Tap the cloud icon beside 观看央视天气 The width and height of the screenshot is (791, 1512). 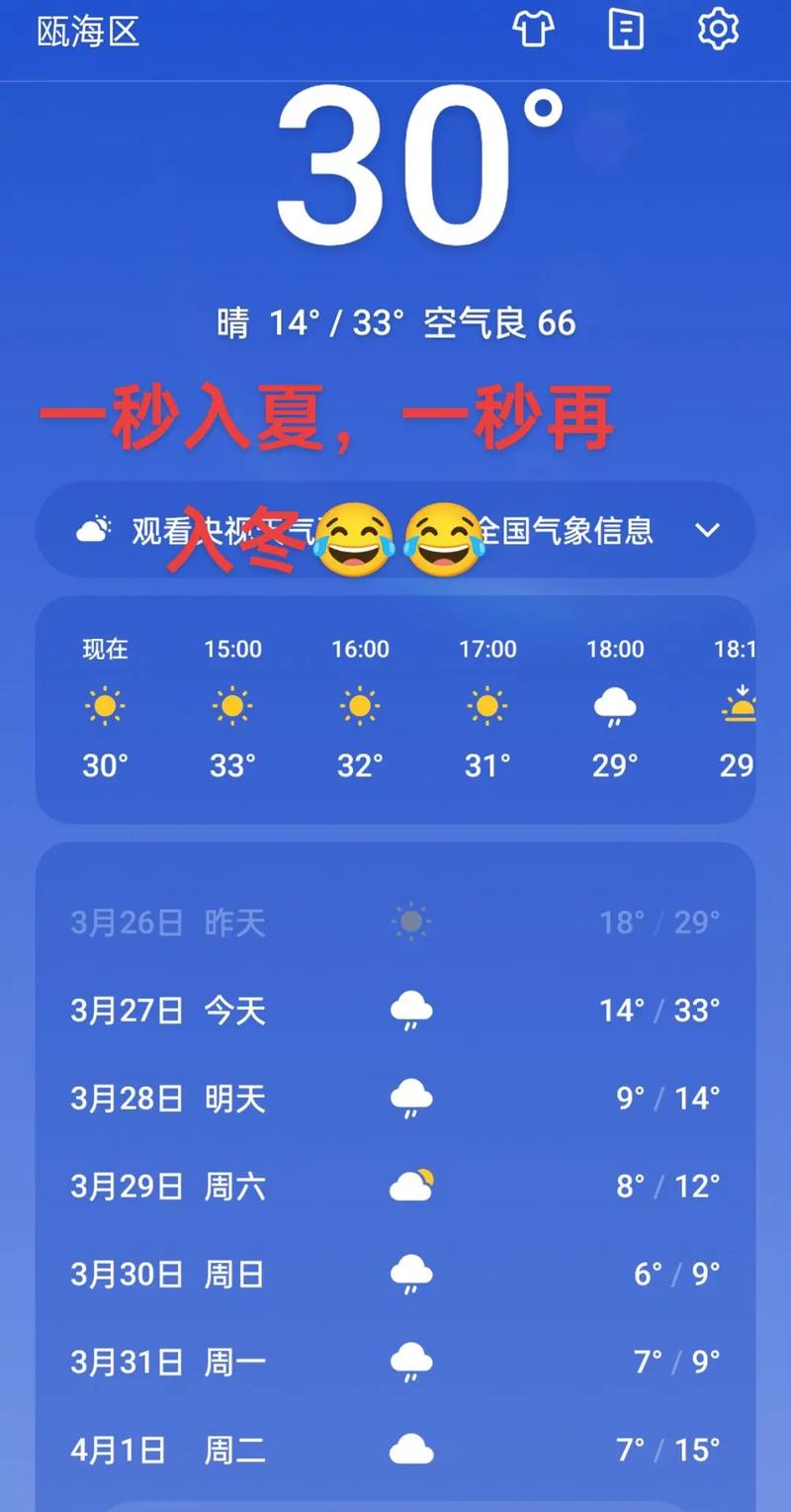(94, 530)
